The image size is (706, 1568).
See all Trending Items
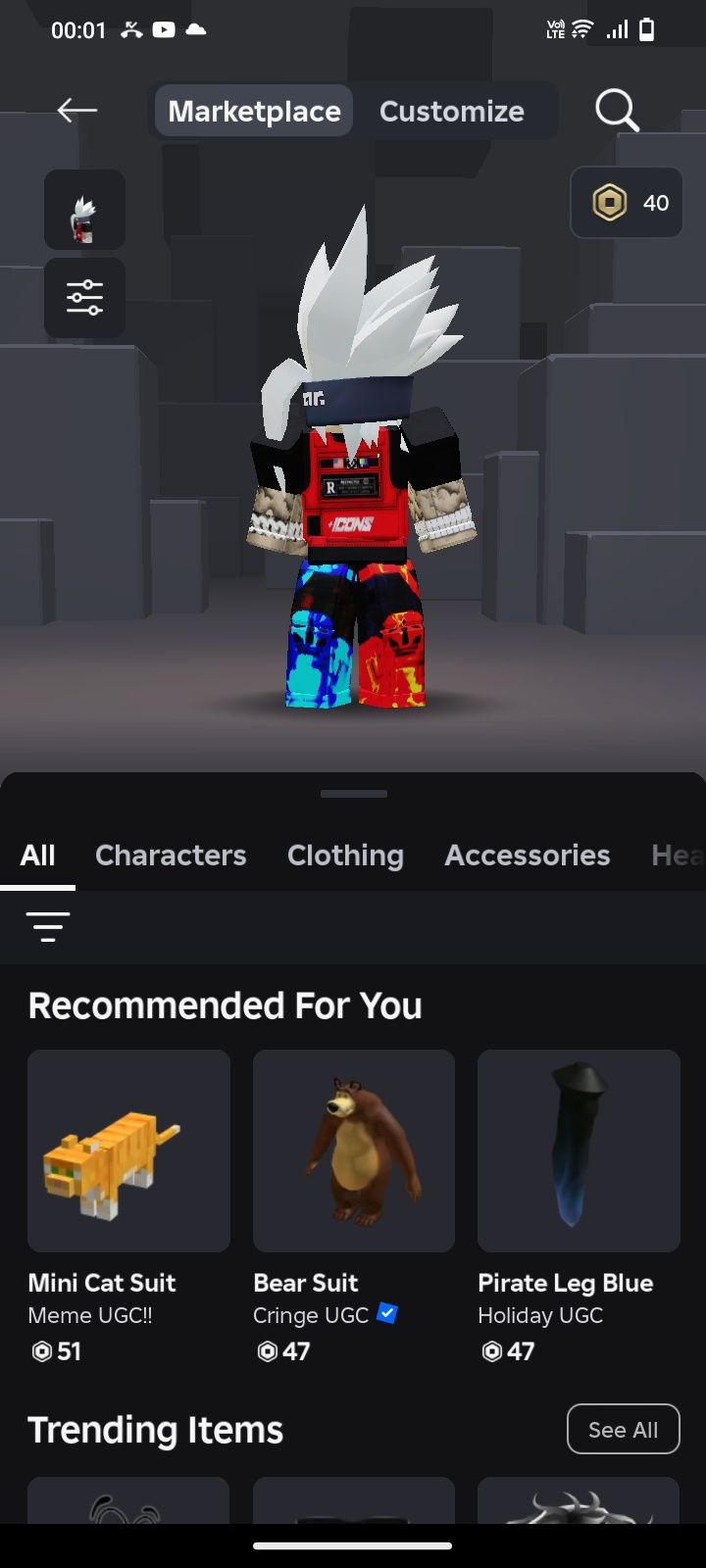pyautogui.click(x=623, y=1430)
